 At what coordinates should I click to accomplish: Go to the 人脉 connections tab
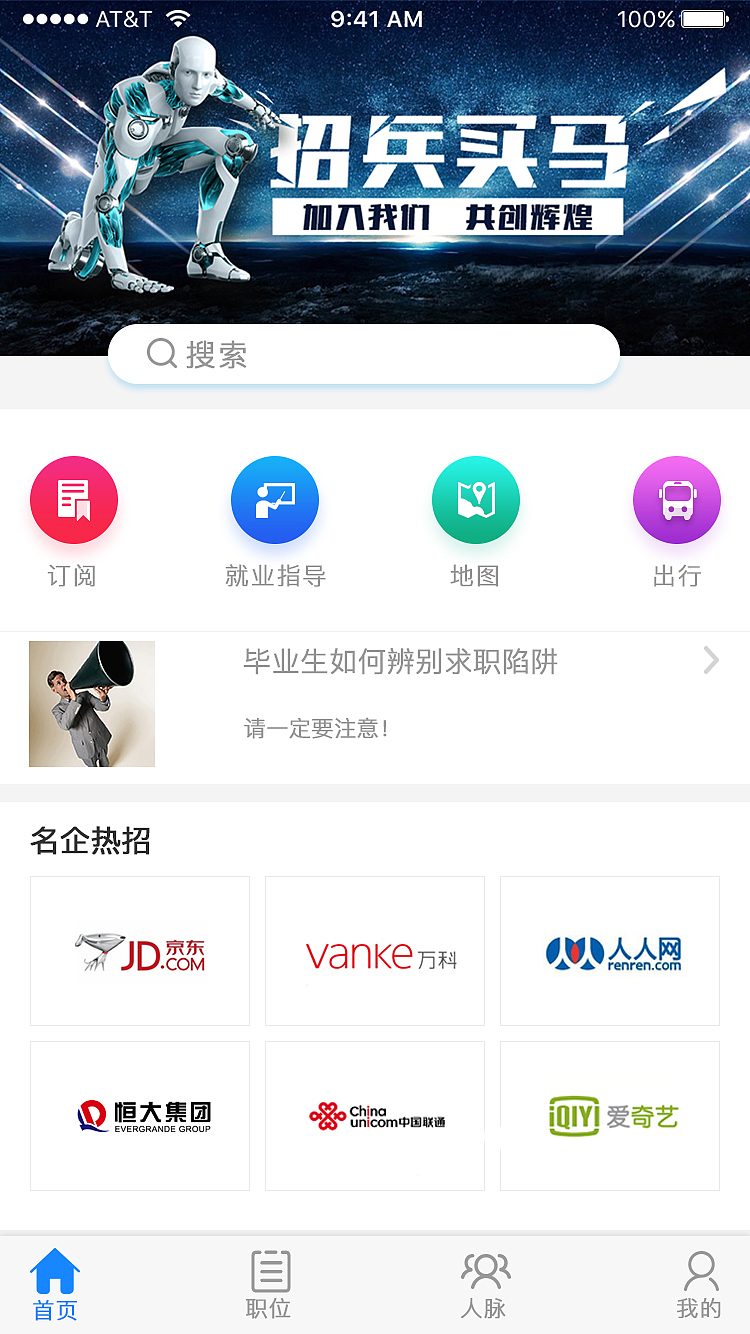(484, 1284)
